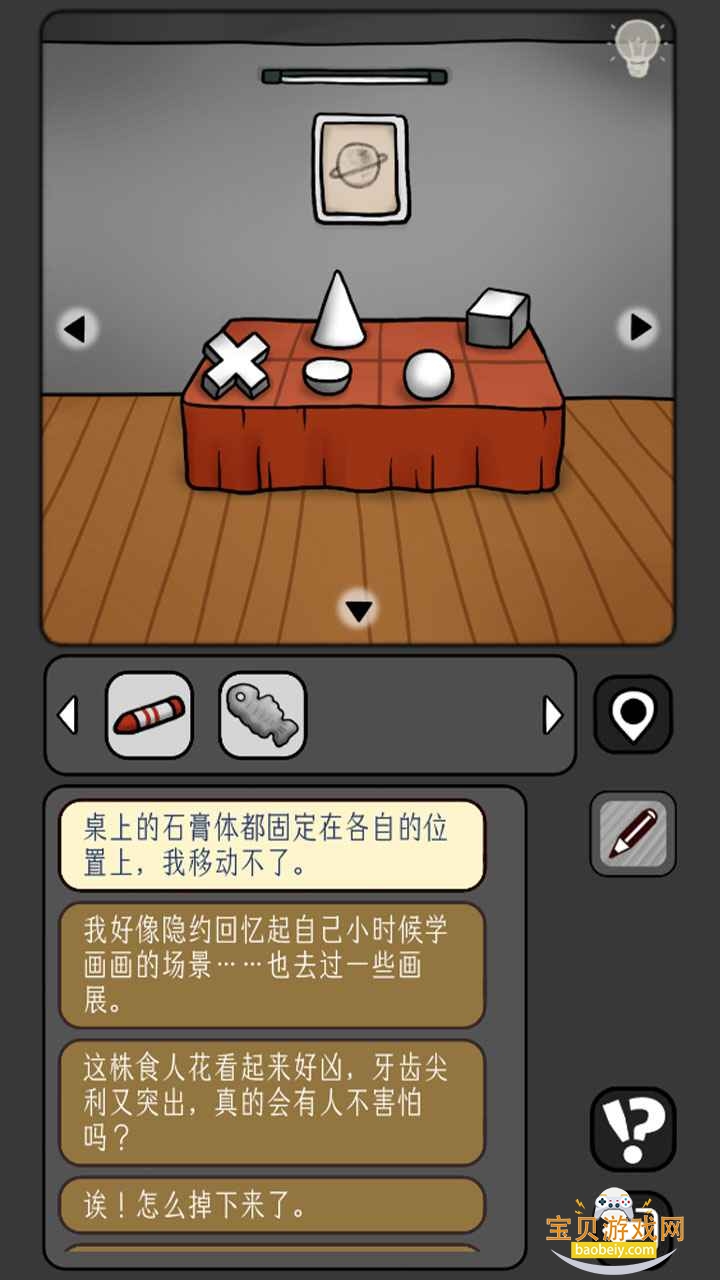Image resolution: width=720 pixels, height=1280 pixels.
Task: Examine the plaster cone on the table
Action: 336,312
